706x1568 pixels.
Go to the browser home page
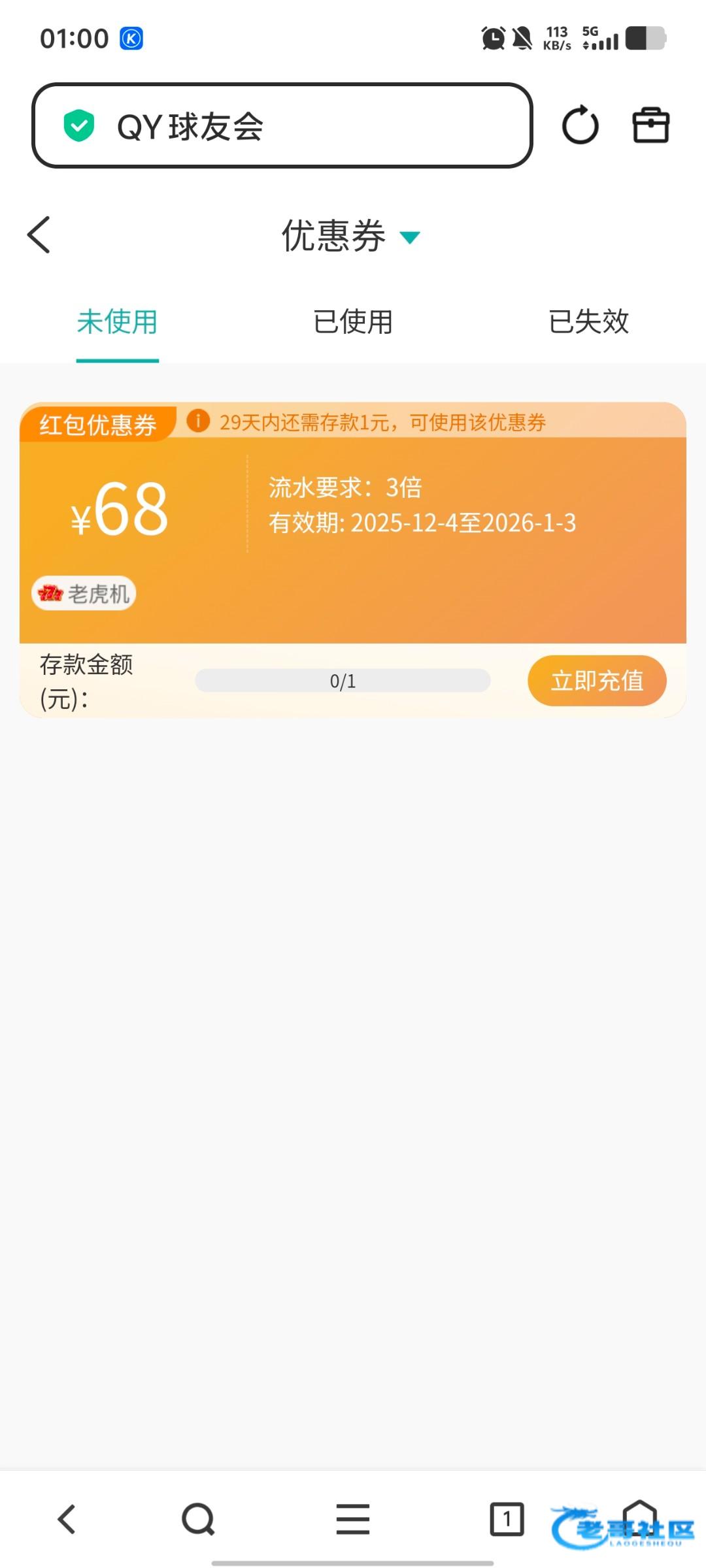639,1517
